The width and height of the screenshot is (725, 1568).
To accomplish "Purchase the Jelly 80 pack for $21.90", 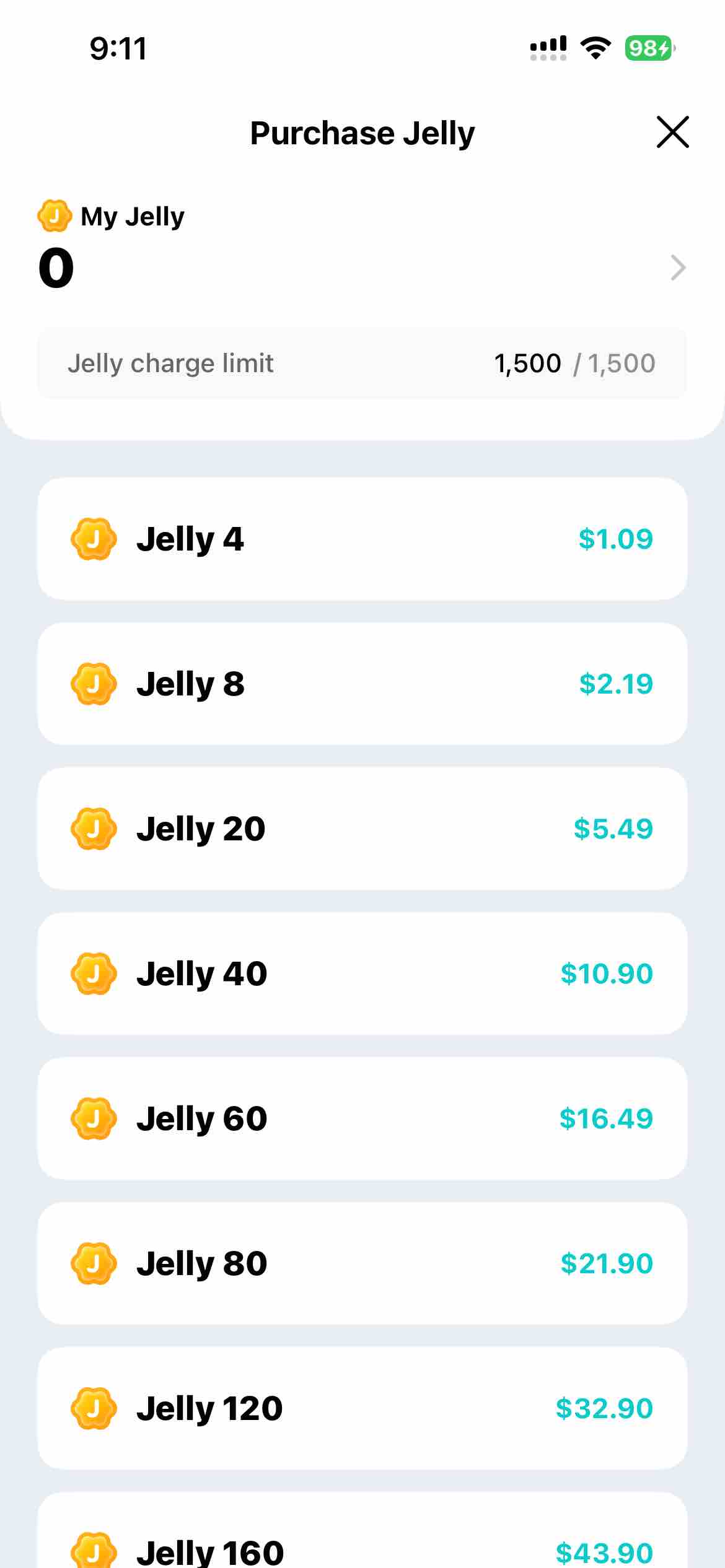I will click(362, 1263).
